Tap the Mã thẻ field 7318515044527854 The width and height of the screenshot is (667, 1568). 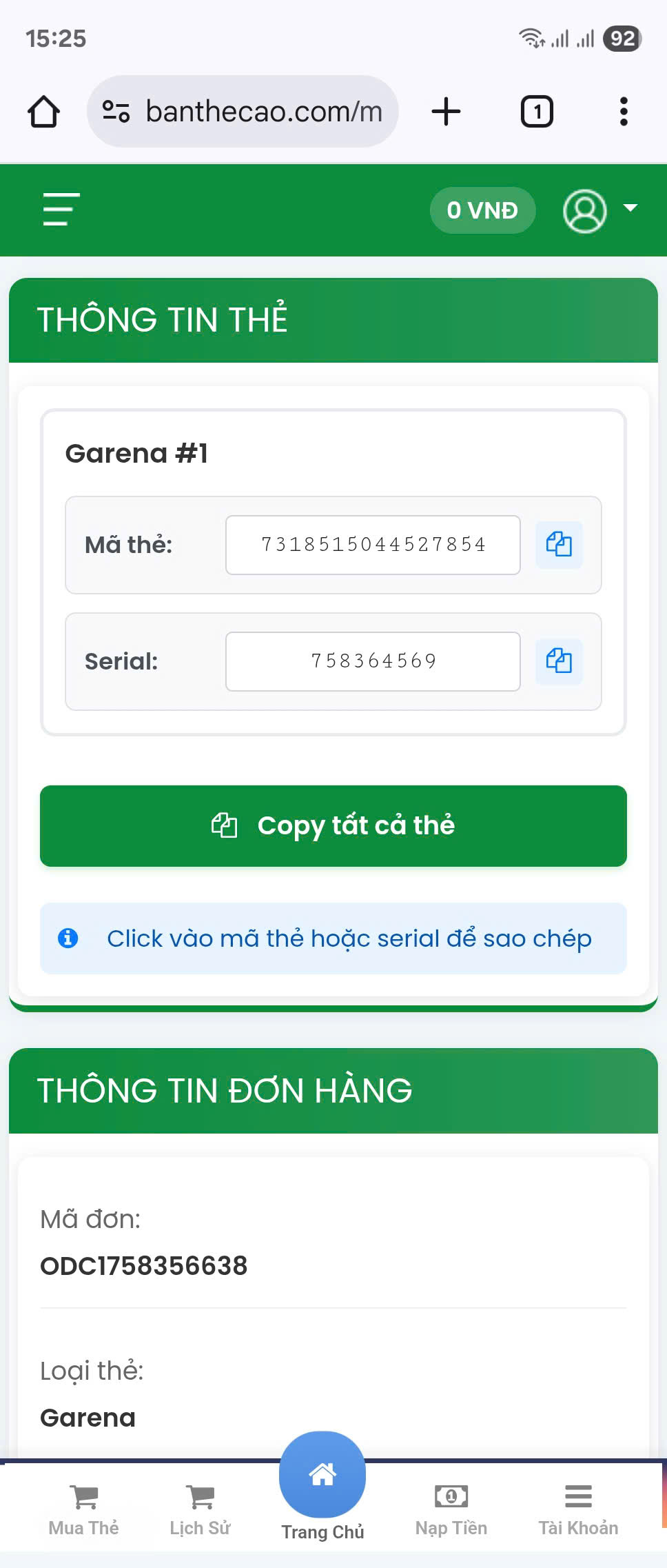(373, 545)
